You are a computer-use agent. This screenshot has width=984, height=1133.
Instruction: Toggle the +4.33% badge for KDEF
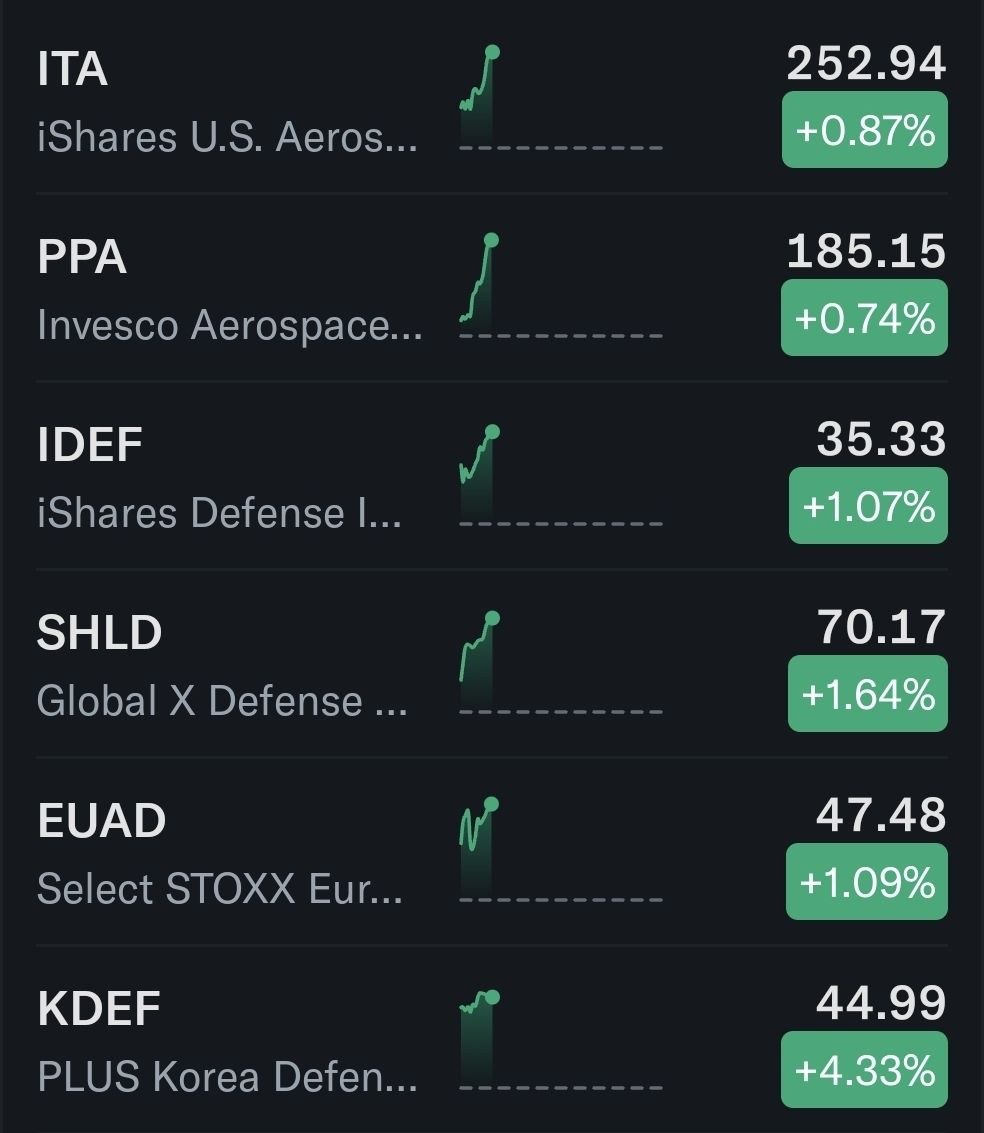coord(864,1069)
